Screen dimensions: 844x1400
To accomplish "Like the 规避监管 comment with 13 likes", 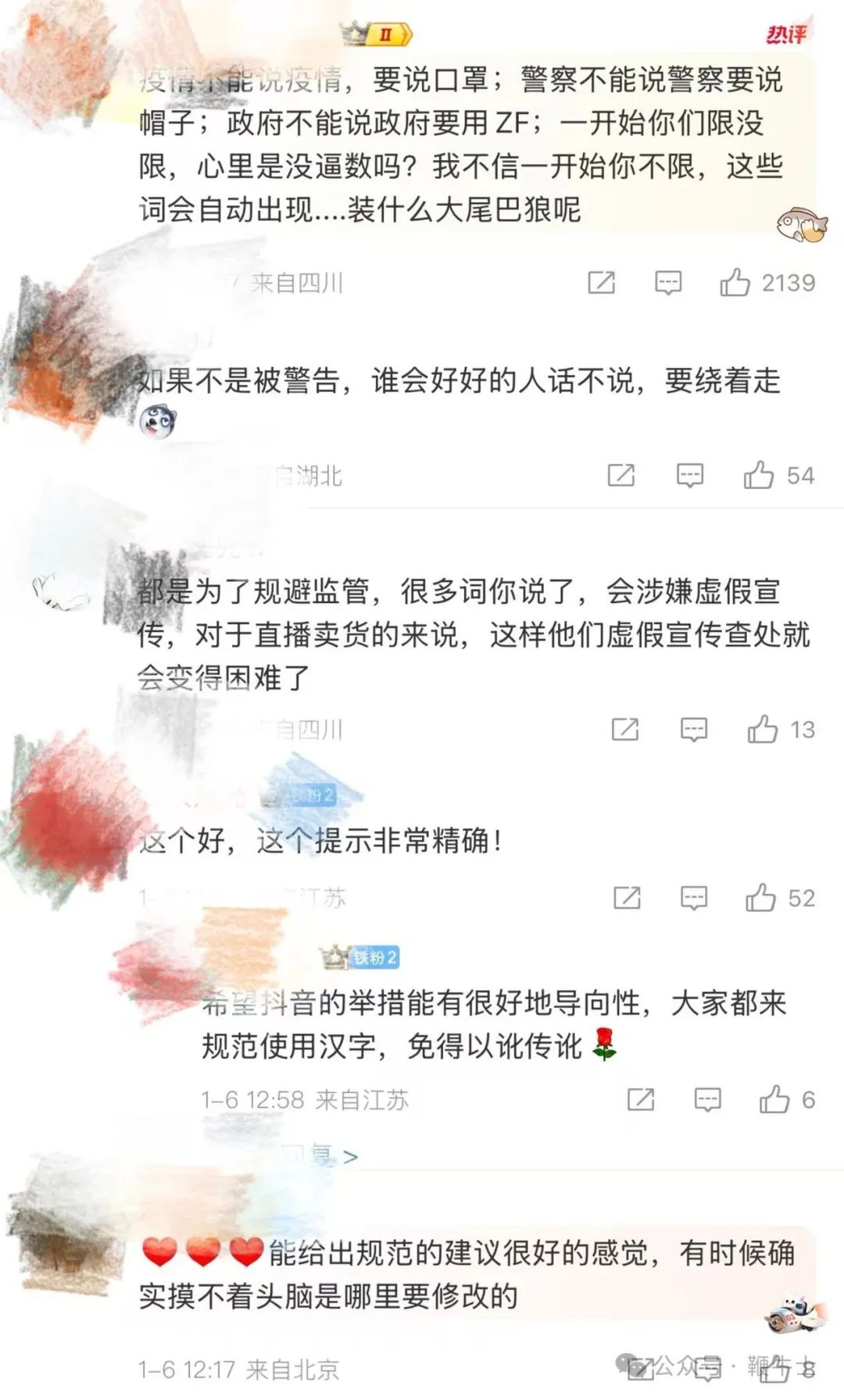I will 763,730.
